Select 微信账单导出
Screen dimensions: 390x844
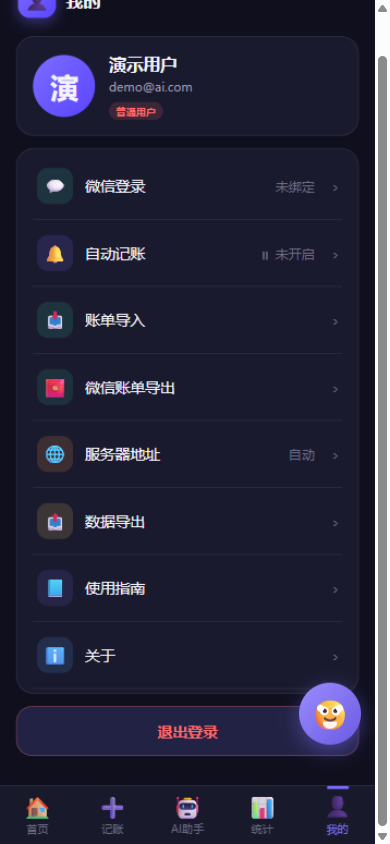click(187, 388)
